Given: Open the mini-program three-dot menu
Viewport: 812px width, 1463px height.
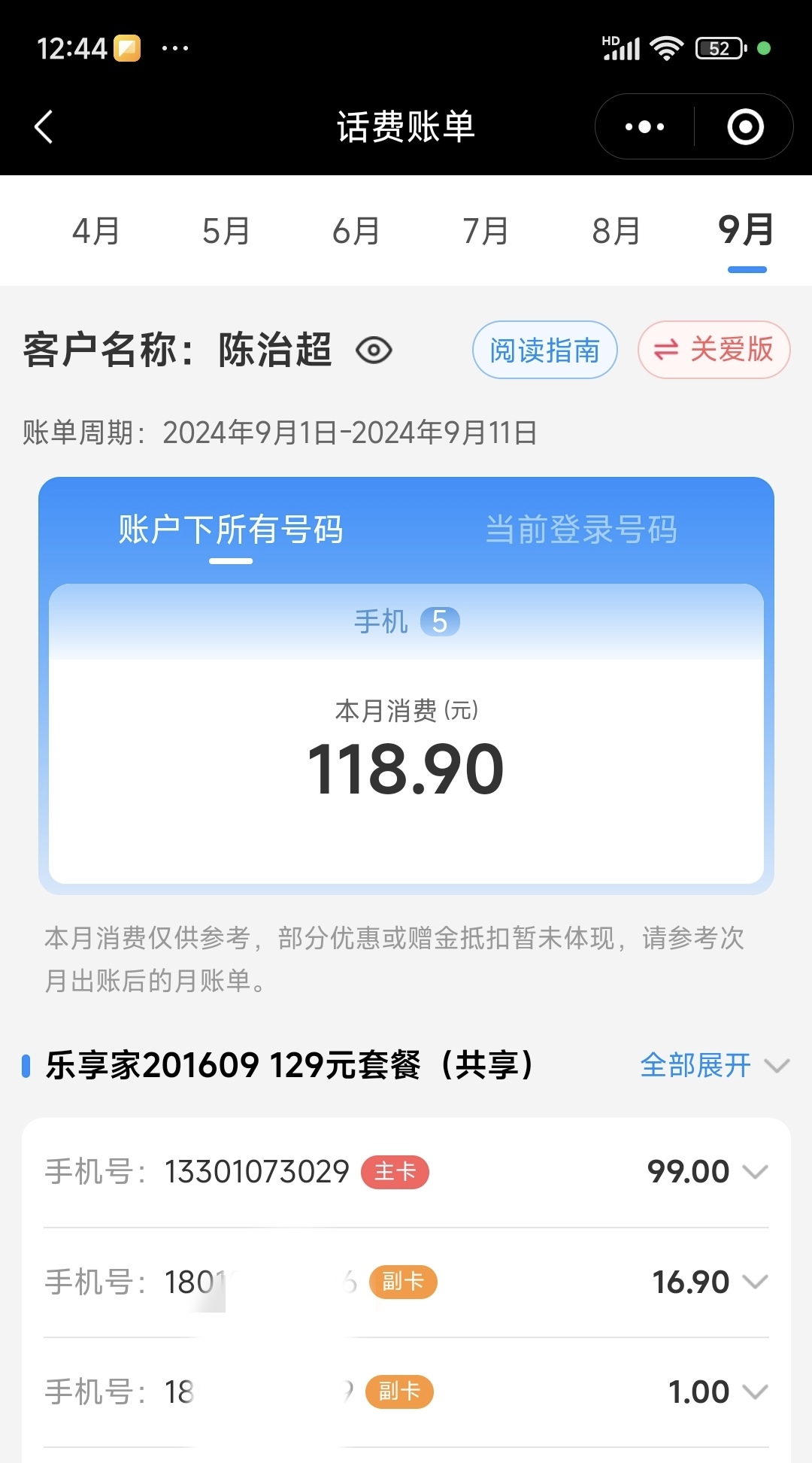Looking at the screenshot, I should tap(645, 126).
